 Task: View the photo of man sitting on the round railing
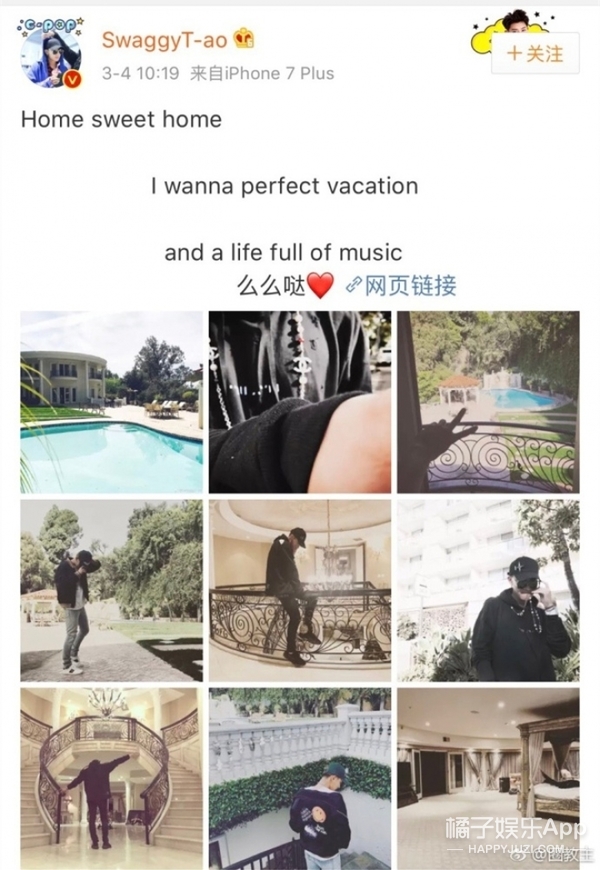[x=299, y=590]
